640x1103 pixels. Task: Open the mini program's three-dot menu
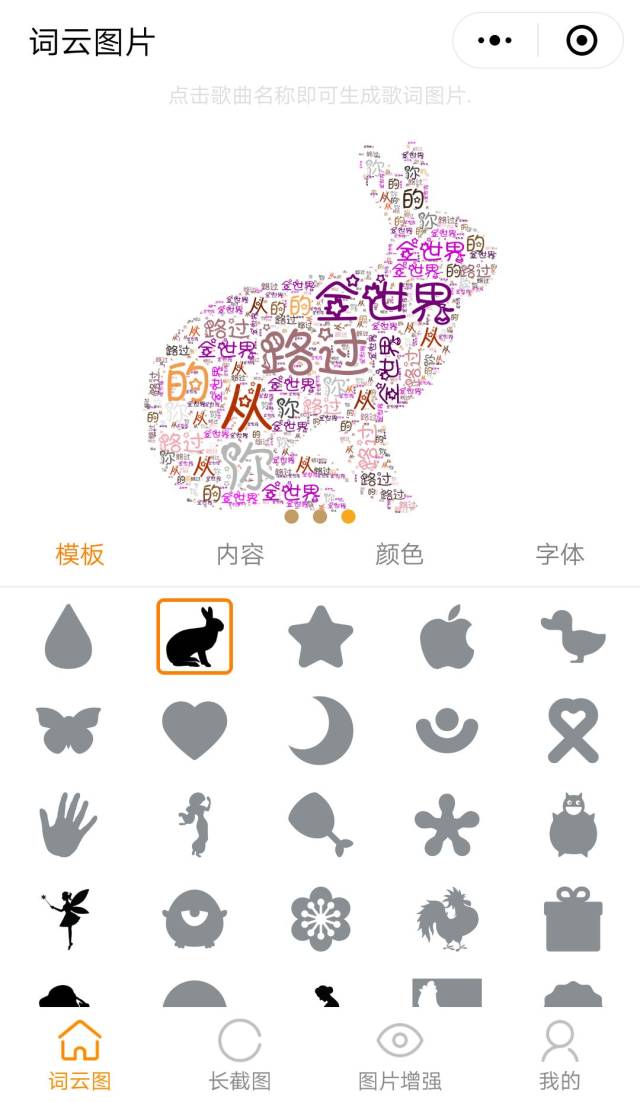click(x=494, y=40)
